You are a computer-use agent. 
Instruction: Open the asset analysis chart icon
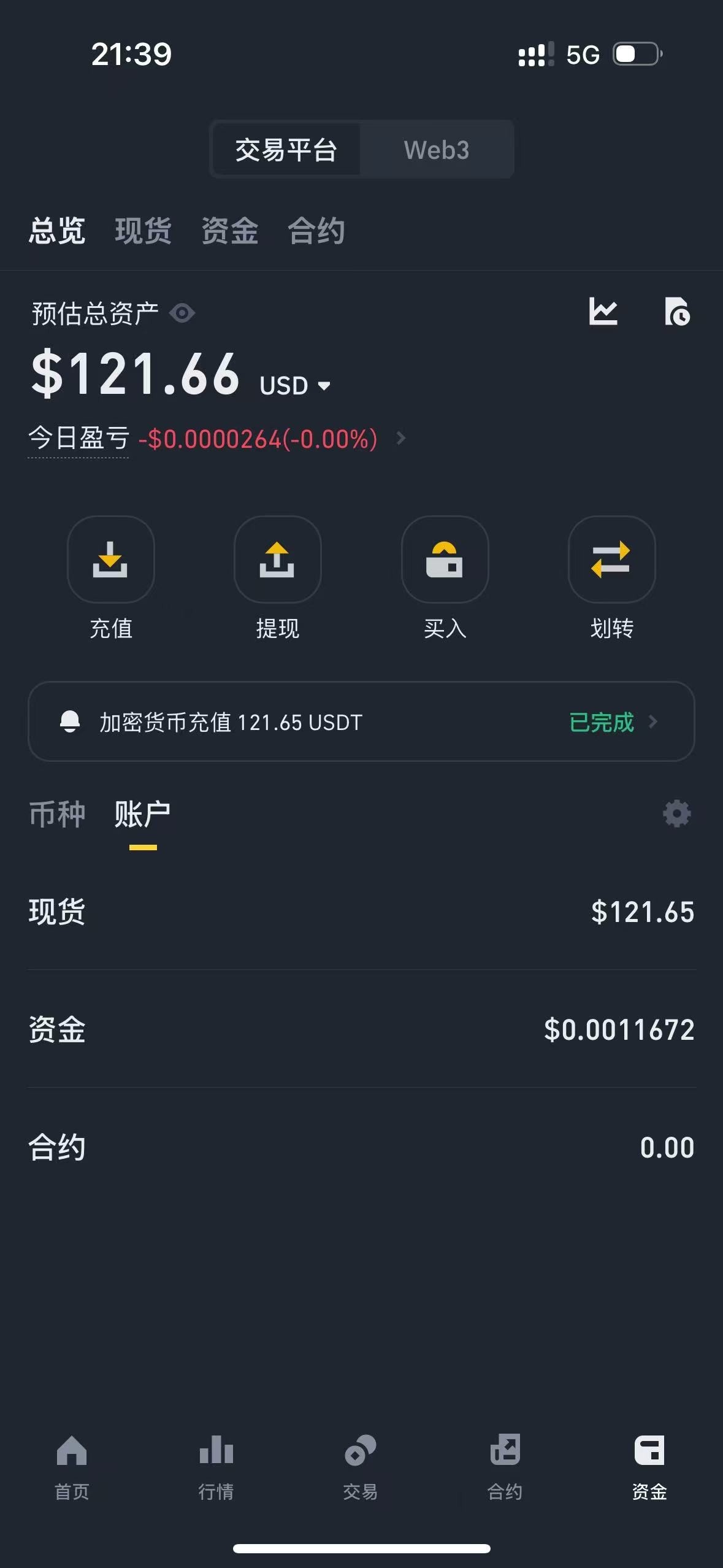pos(603,311)
